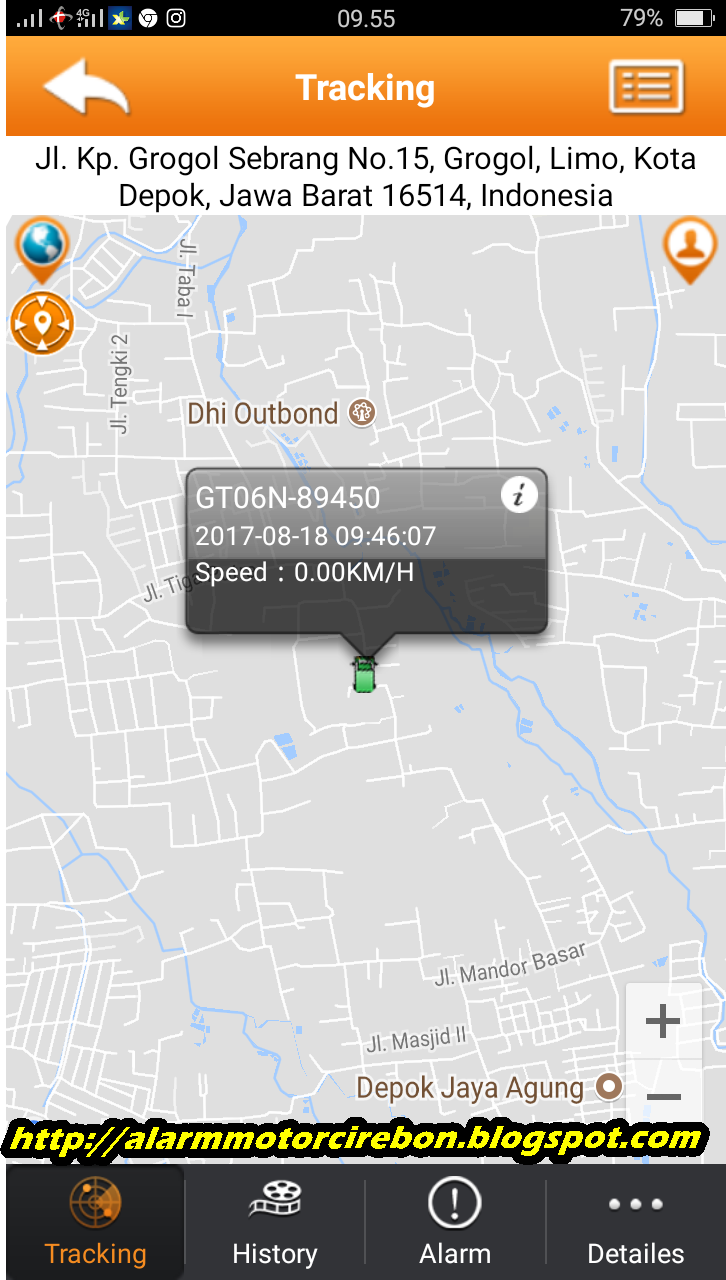Open the info icon on GT06N-89450 popup
Viewport: 726px width, 1280px height.
point(519,494)
